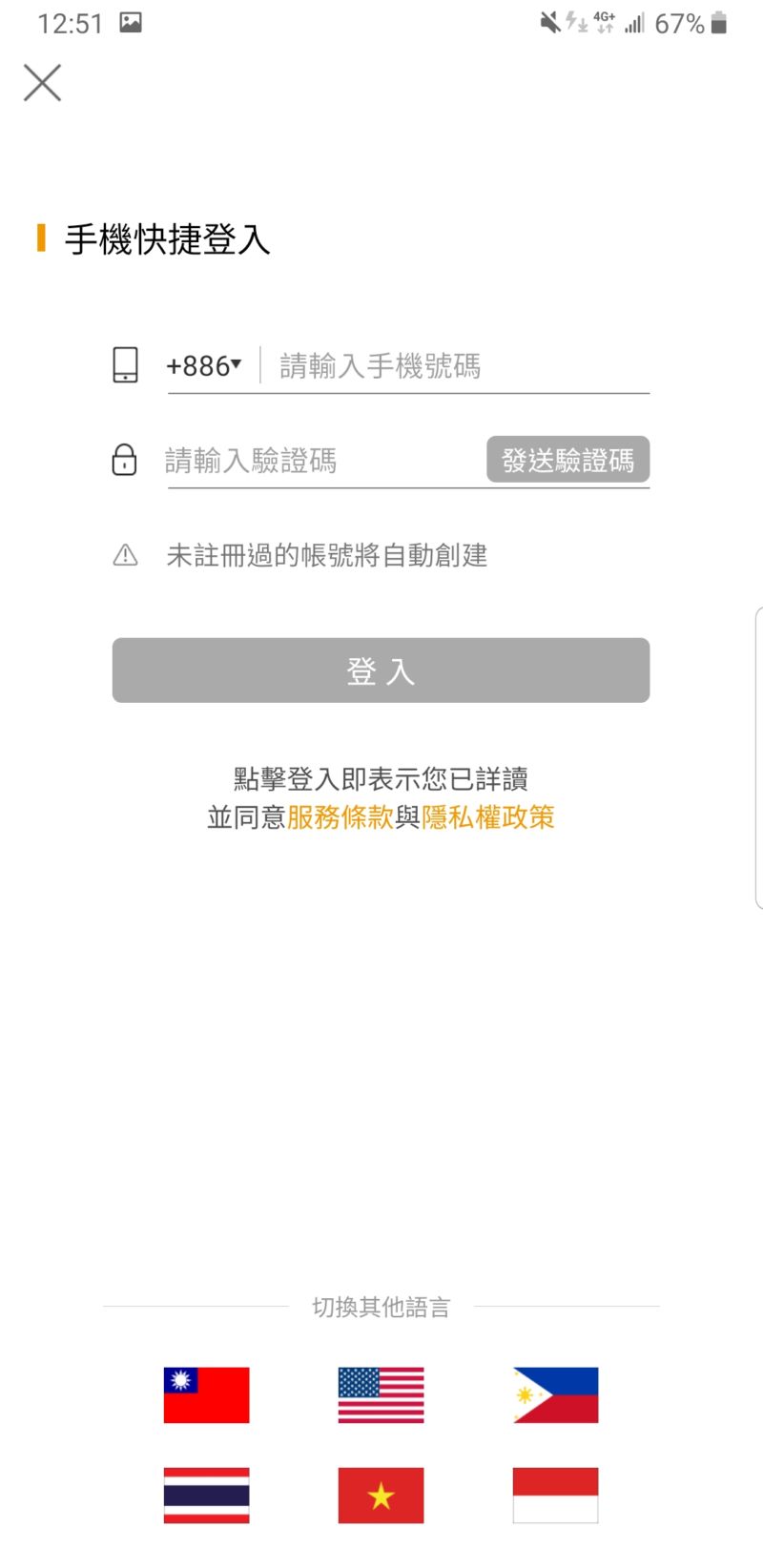Open the 隱私權政策 privacy policy link

pos(489,817)
